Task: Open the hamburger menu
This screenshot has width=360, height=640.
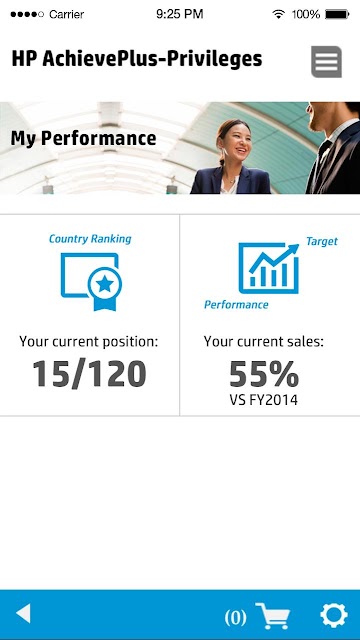Action: tap(326, 62)
